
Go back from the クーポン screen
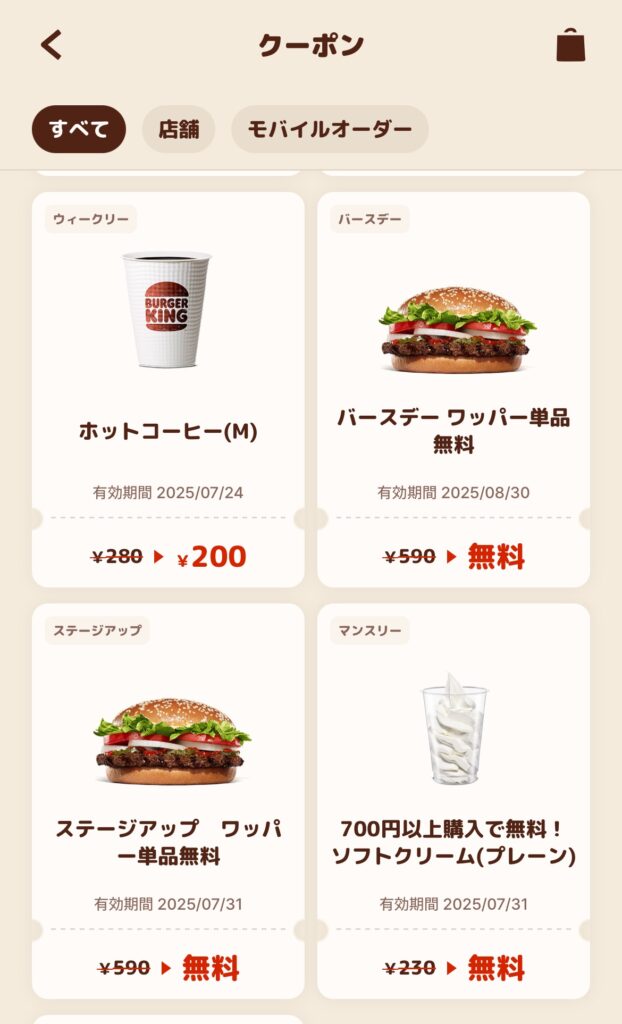(51, 45)
